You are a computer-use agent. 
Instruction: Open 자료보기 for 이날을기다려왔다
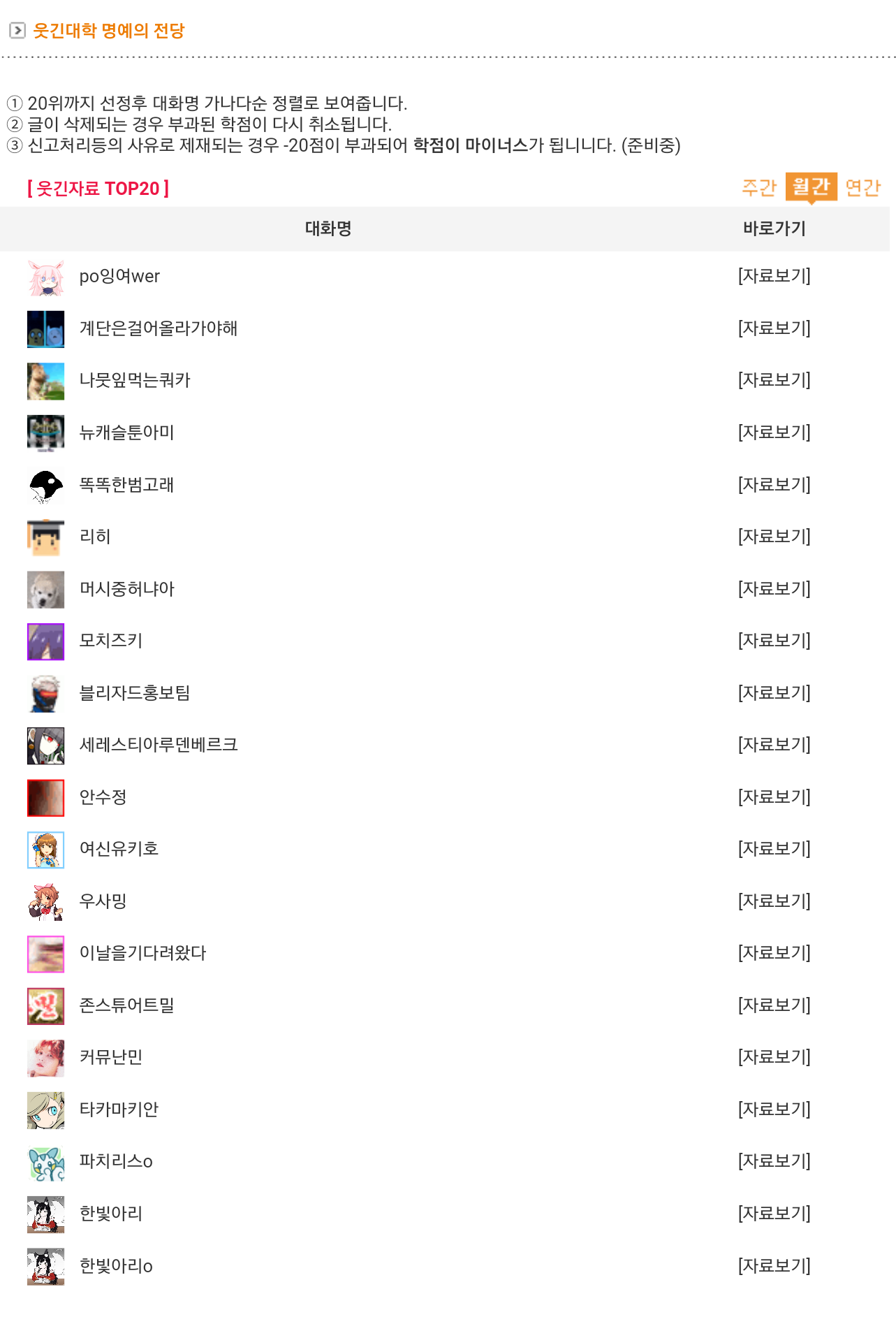(774, 953)
